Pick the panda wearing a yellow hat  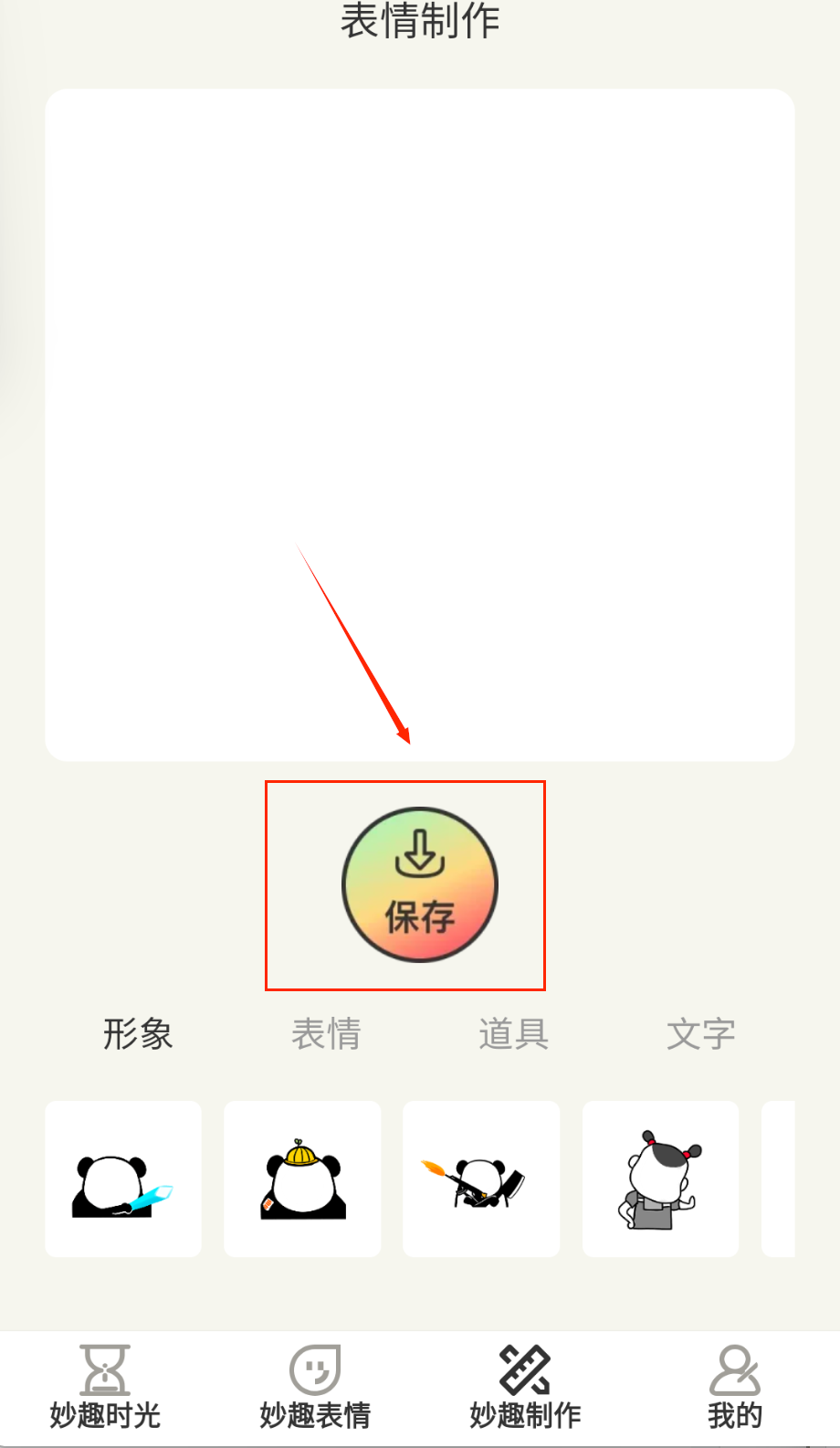[x=302, y=1178]
